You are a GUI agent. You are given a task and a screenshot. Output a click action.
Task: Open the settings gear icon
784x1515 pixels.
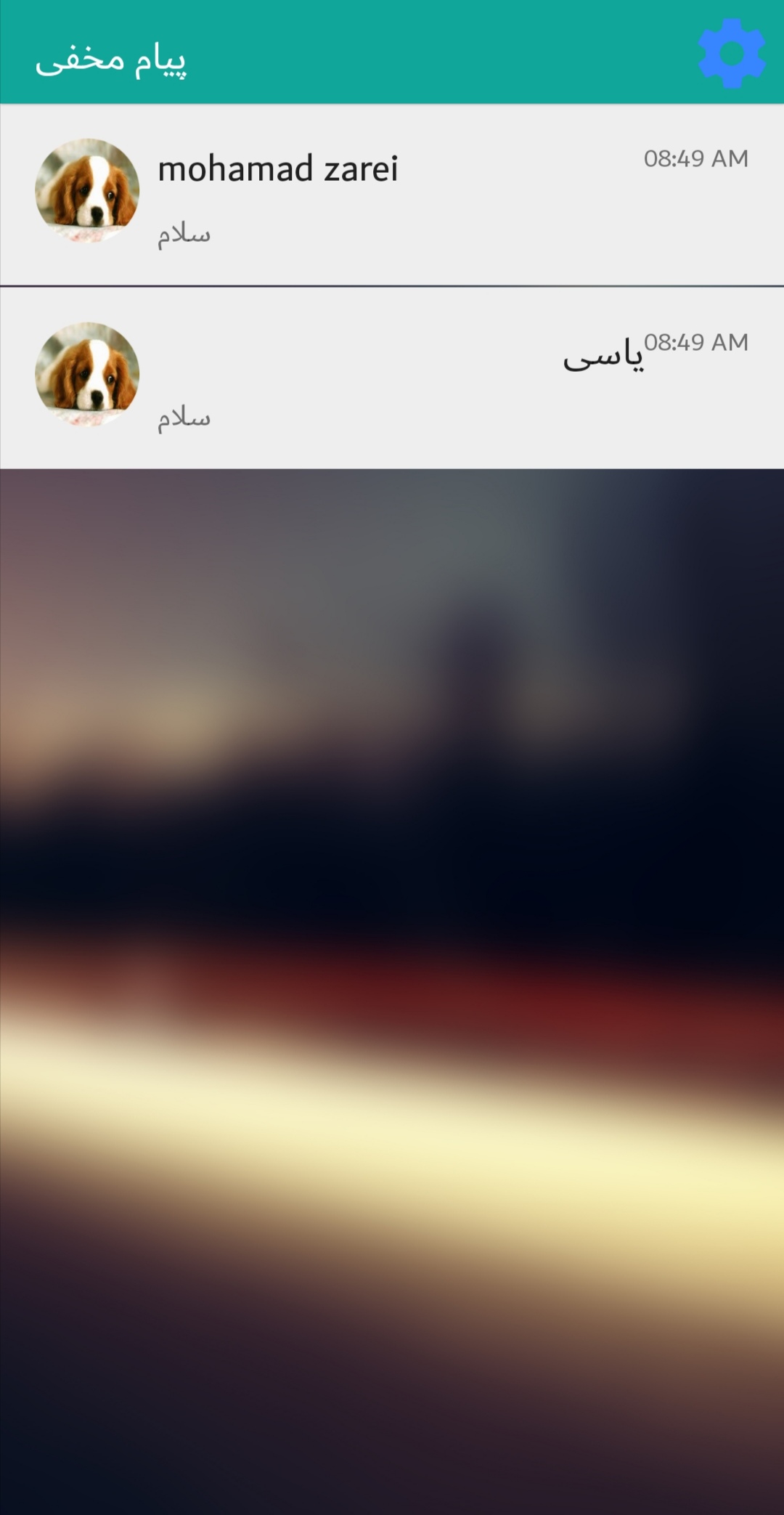click(x=731, y=53)
